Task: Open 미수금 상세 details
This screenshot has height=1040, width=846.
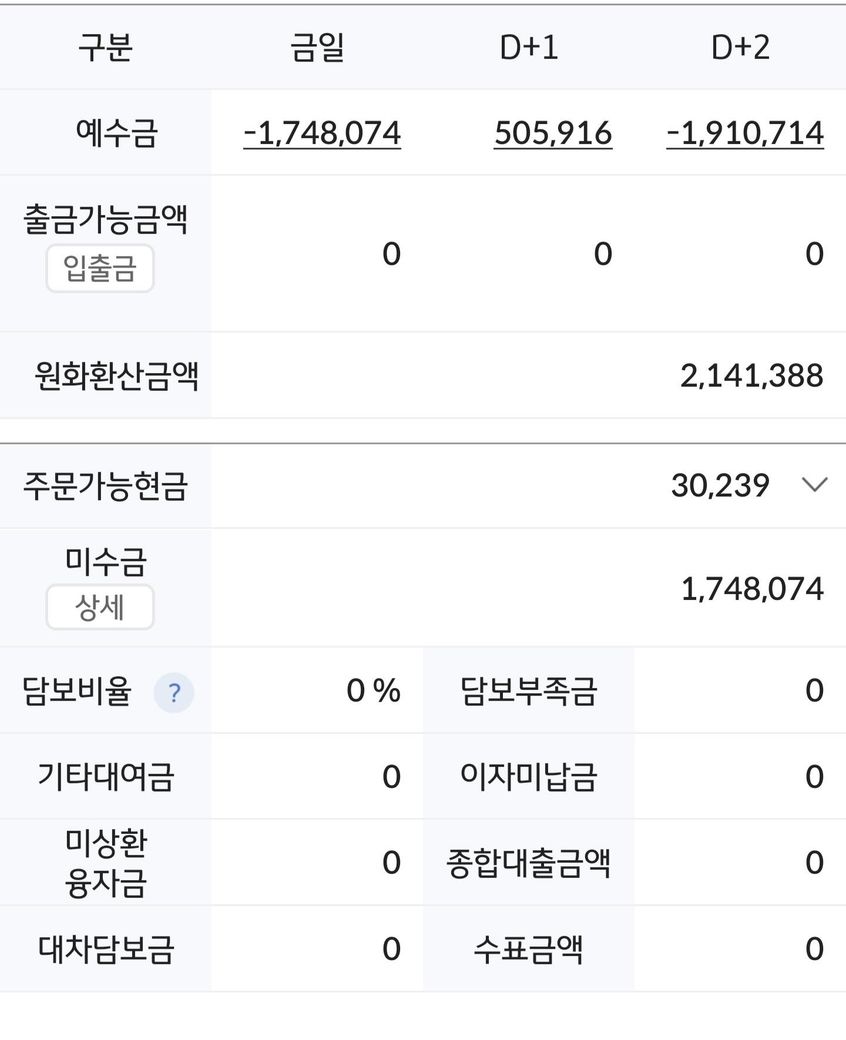Action: pyautogui.click(x=100, y=607)
